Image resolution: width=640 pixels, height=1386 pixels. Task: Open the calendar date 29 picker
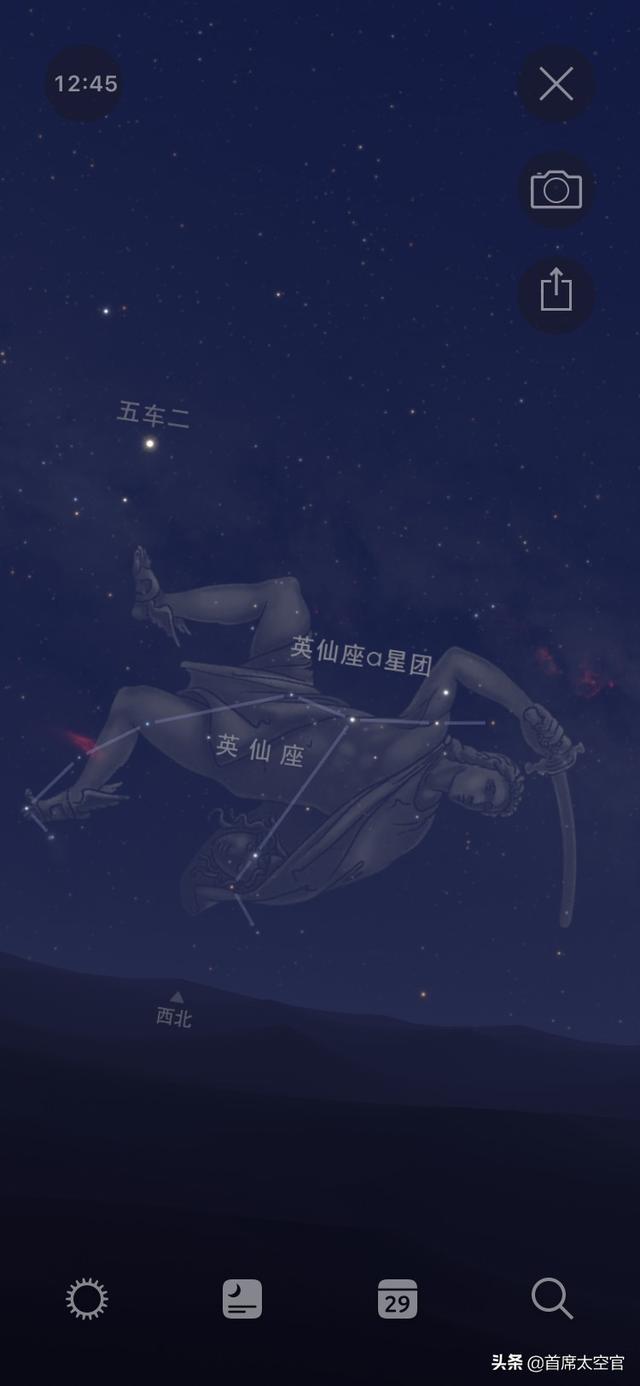pos(397,1299)
